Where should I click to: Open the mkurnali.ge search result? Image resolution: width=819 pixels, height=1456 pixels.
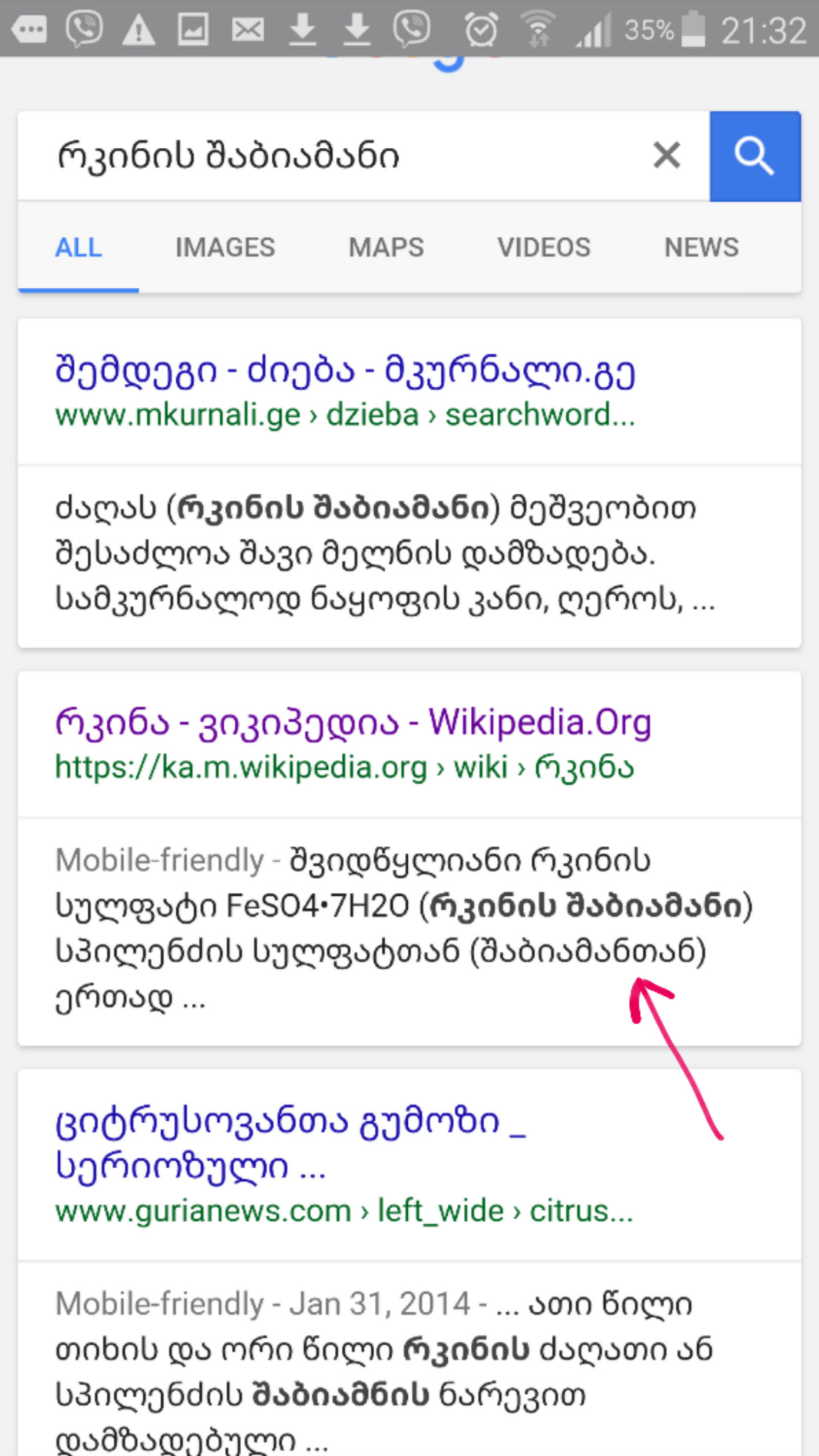pyautogui.click(x=345, y=371)
